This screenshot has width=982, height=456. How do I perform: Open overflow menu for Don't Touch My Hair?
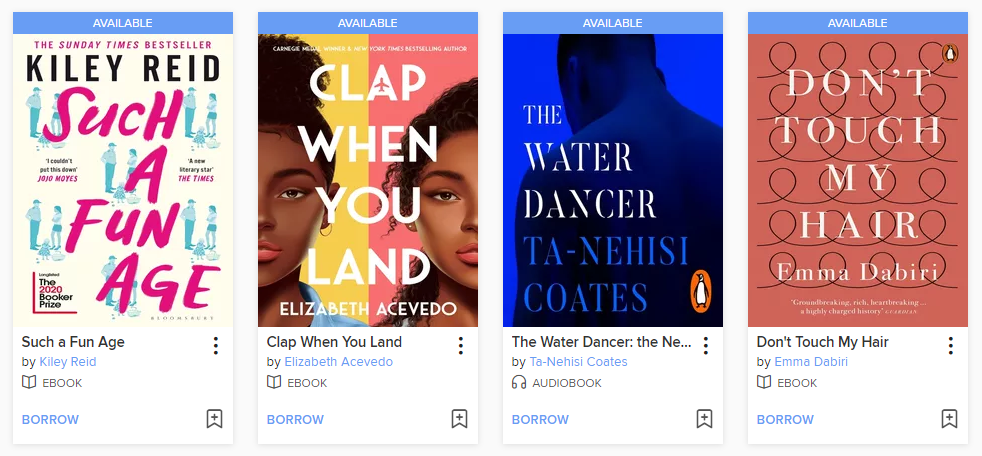[x=950, y=346]
